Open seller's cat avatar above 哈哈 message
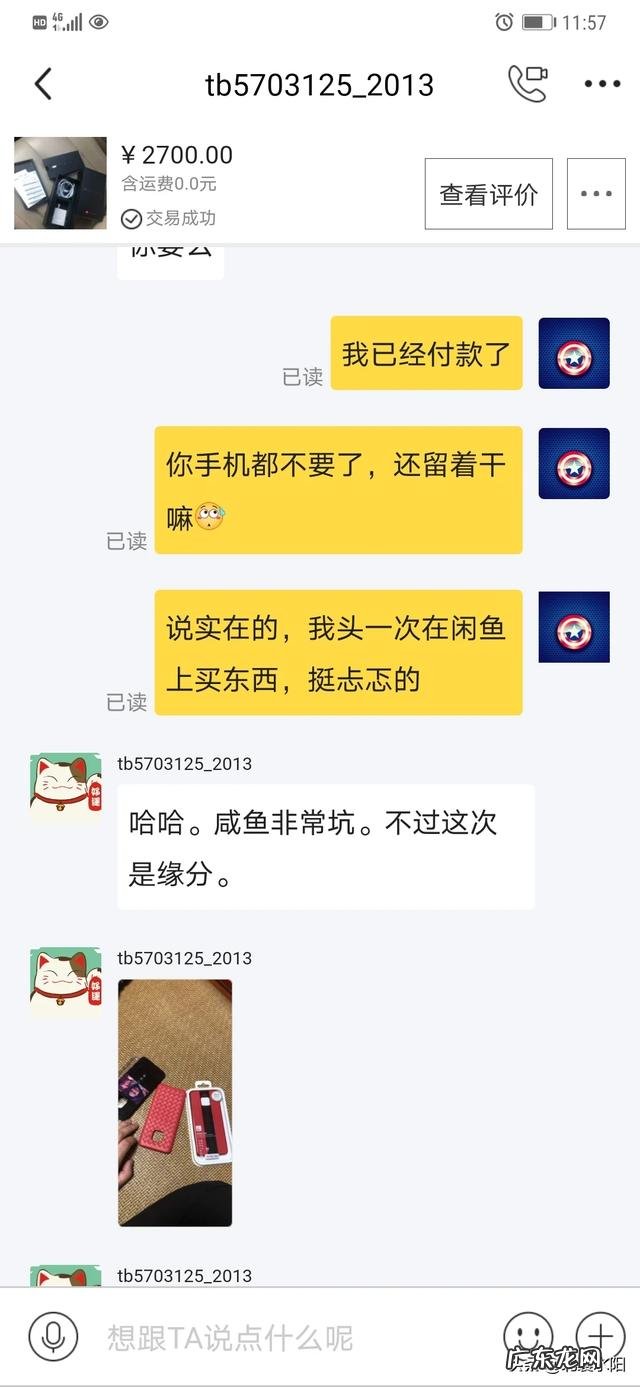Screen dimensions: 640x1387 pos(65,788)
